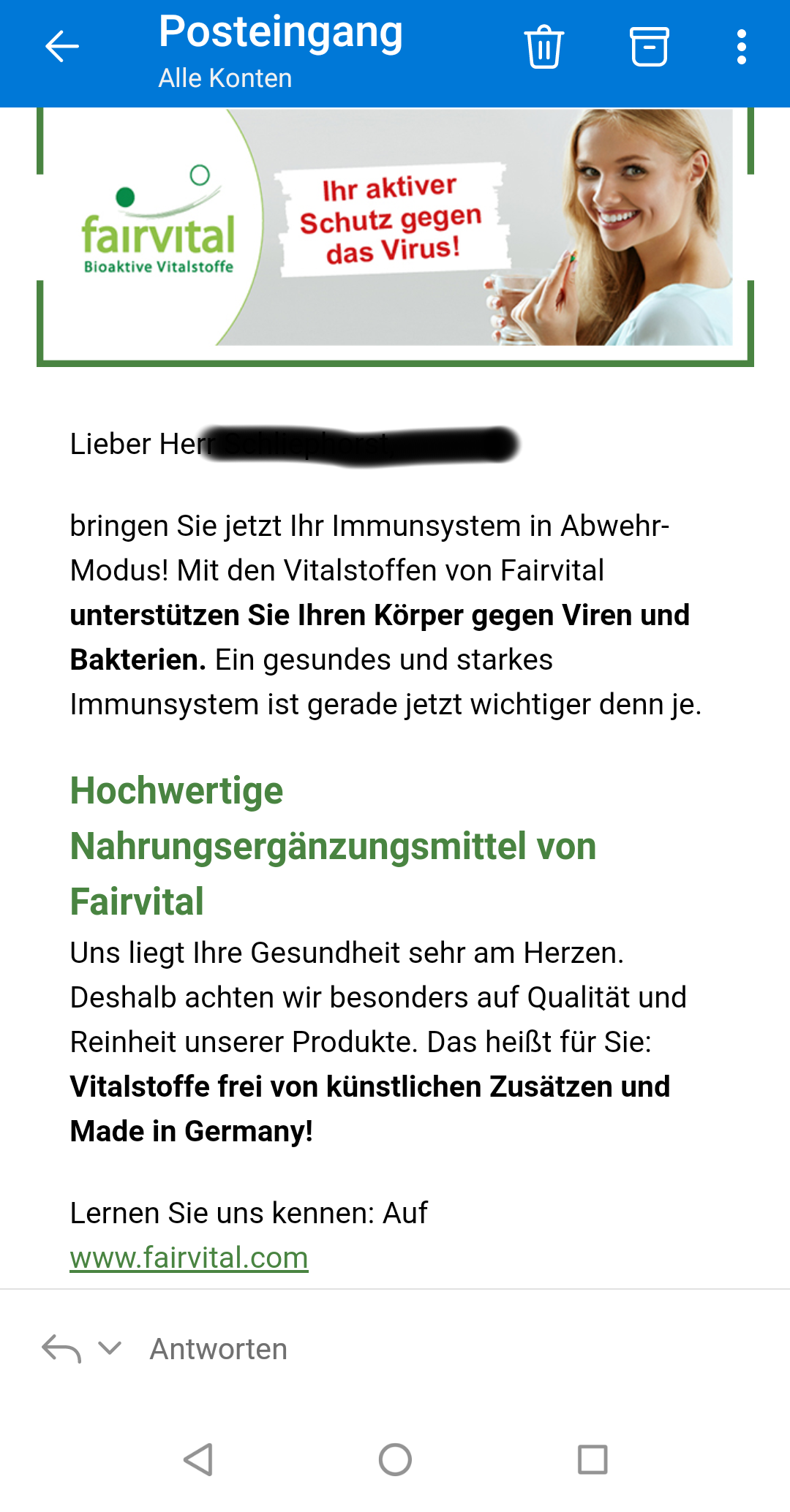Open the www.fairvital.com link

[x=189, y=1258]
